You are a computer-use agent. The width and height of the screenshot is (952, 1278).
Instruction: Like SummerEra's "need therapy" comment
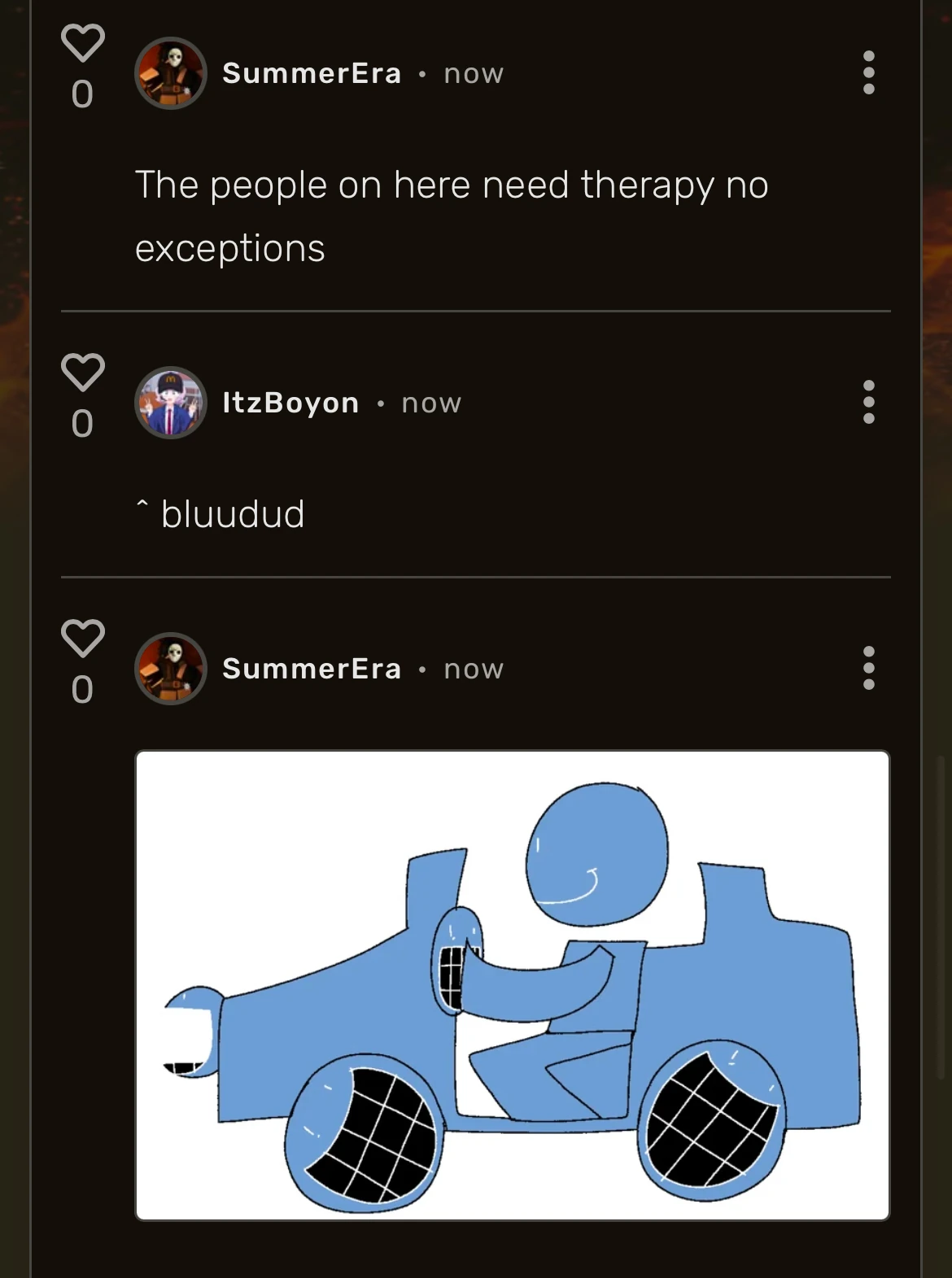(x=83, y=44)
